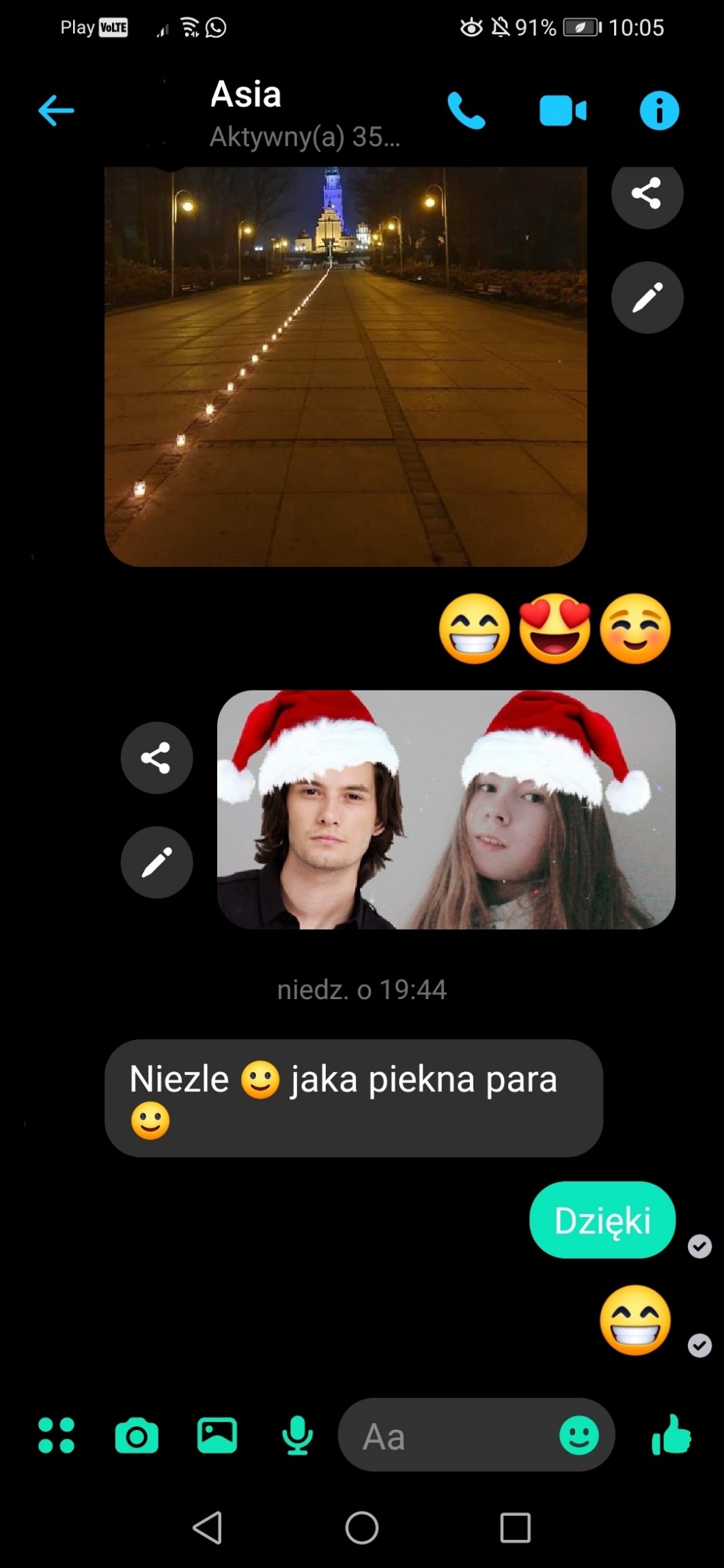Open more actions four-dot menu

56,1436
